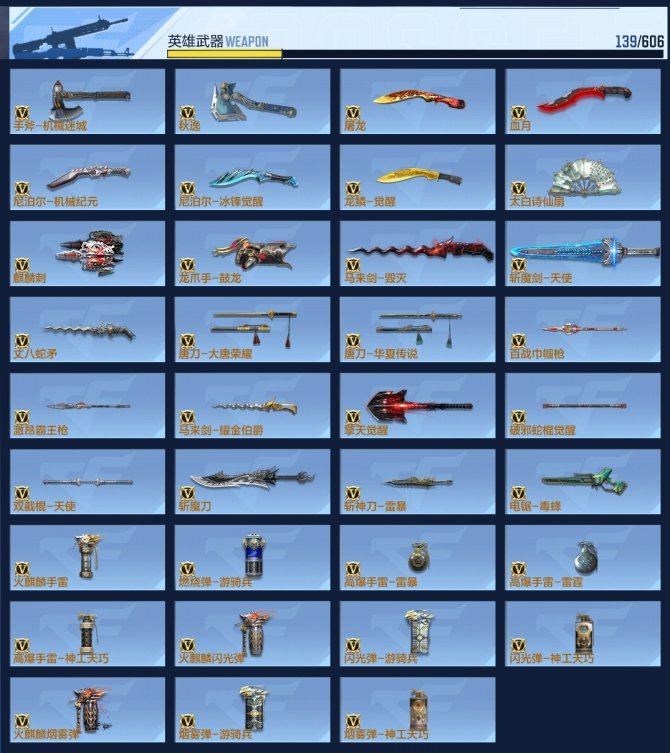Open the 太白诗仙扇 fan card

click(x=582, y=177)
